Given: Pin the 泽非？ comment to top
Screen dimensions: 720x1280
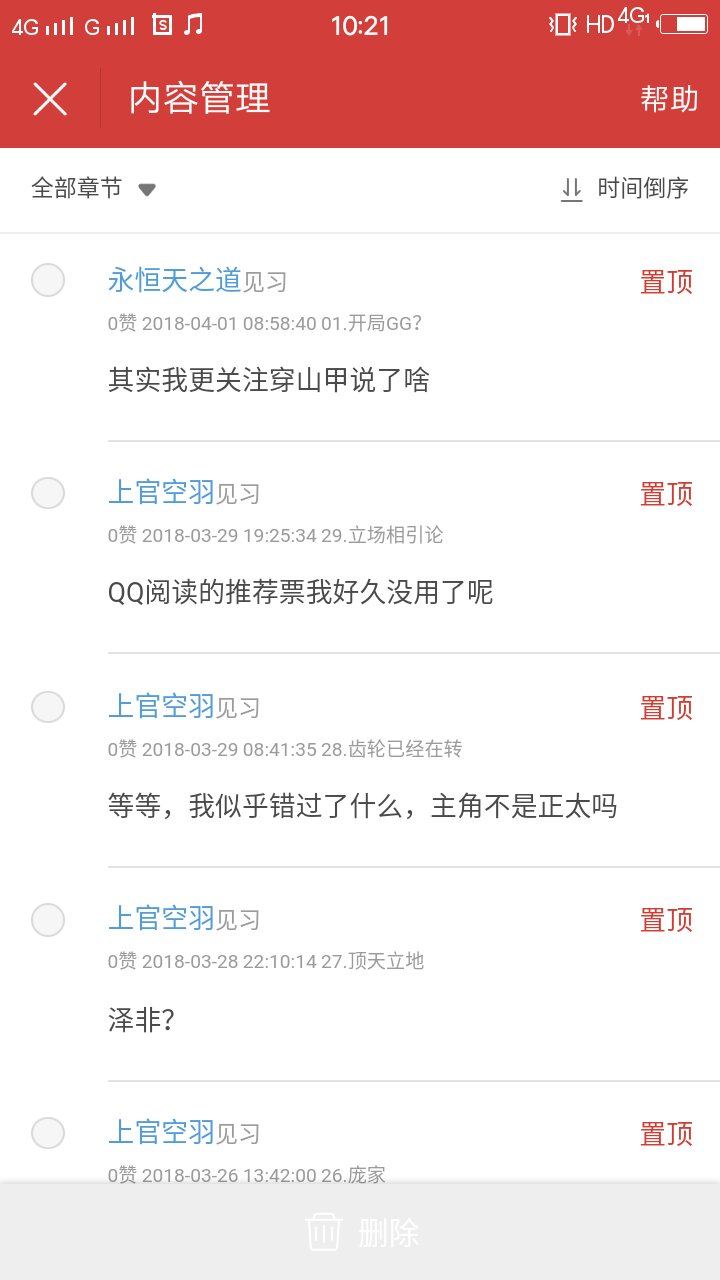Looking at the screenshot, I should [x=666, y=920].
